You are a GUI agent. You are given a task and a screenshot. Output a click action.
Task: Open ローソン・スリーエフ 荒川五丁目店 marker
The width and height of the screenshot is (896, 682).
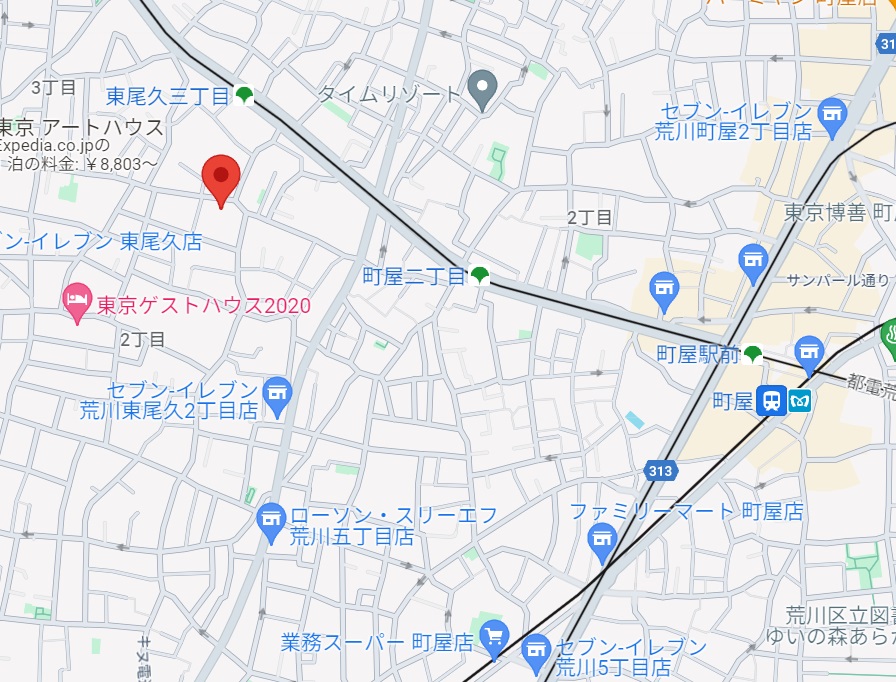(270, 519)
